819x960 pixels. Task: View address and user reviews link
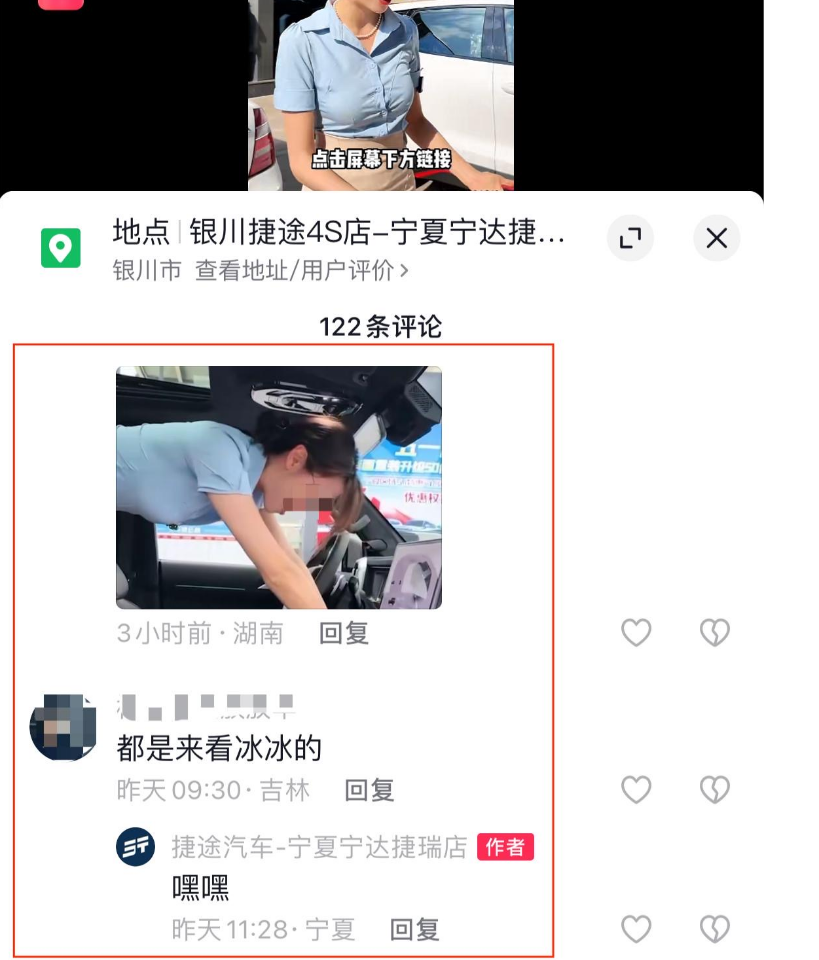(301, 270)
